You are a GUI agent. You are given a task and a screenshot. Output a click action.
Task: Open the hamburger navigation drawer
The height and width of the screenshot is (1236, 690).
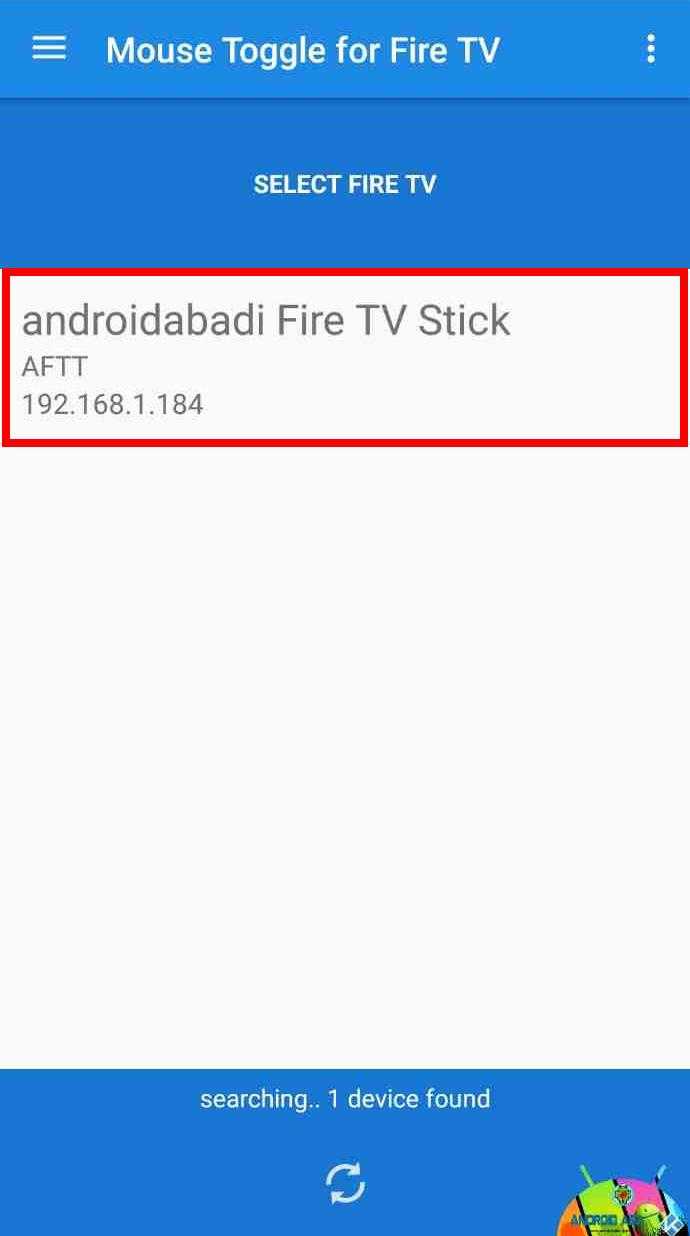[x=49, y=48]
